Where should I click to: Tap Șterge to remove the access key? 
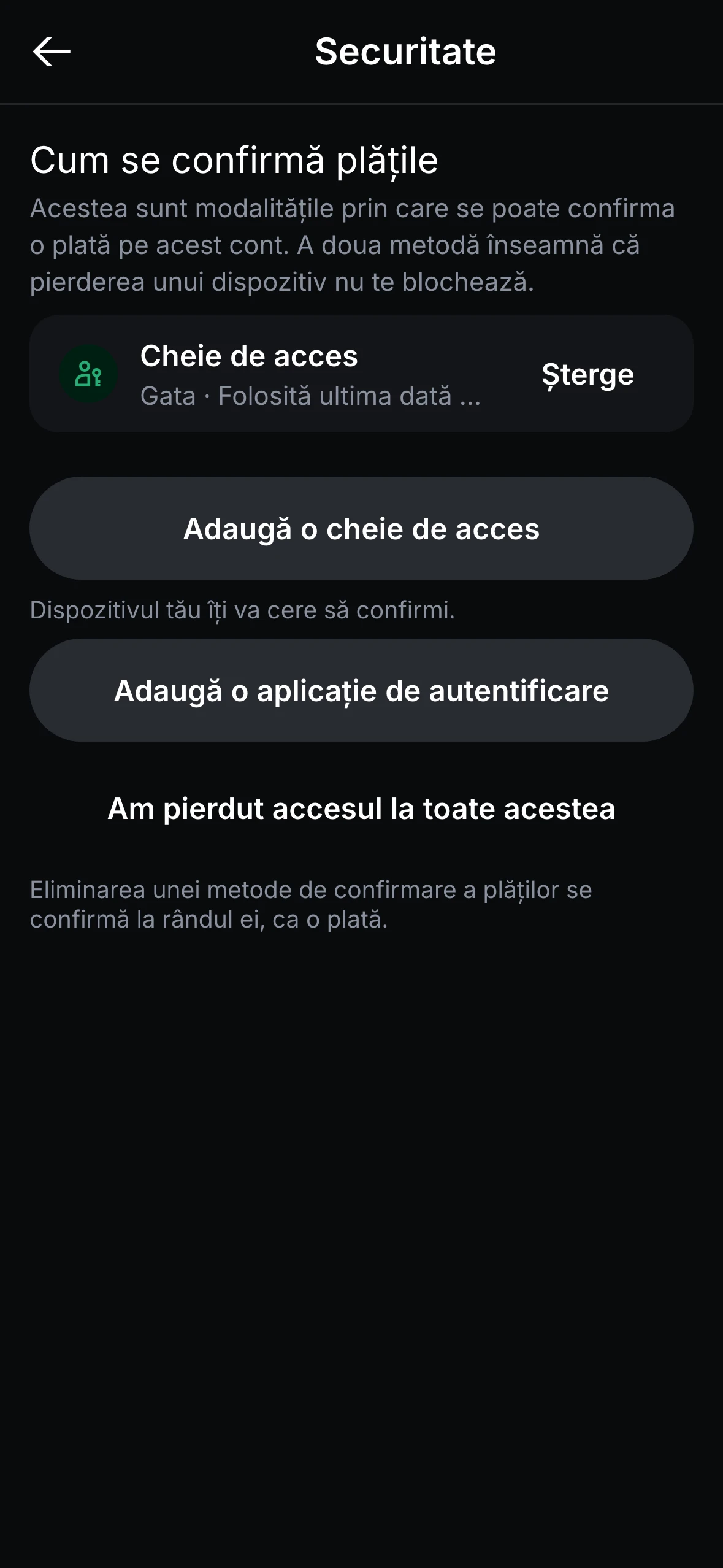click(587, 374)
